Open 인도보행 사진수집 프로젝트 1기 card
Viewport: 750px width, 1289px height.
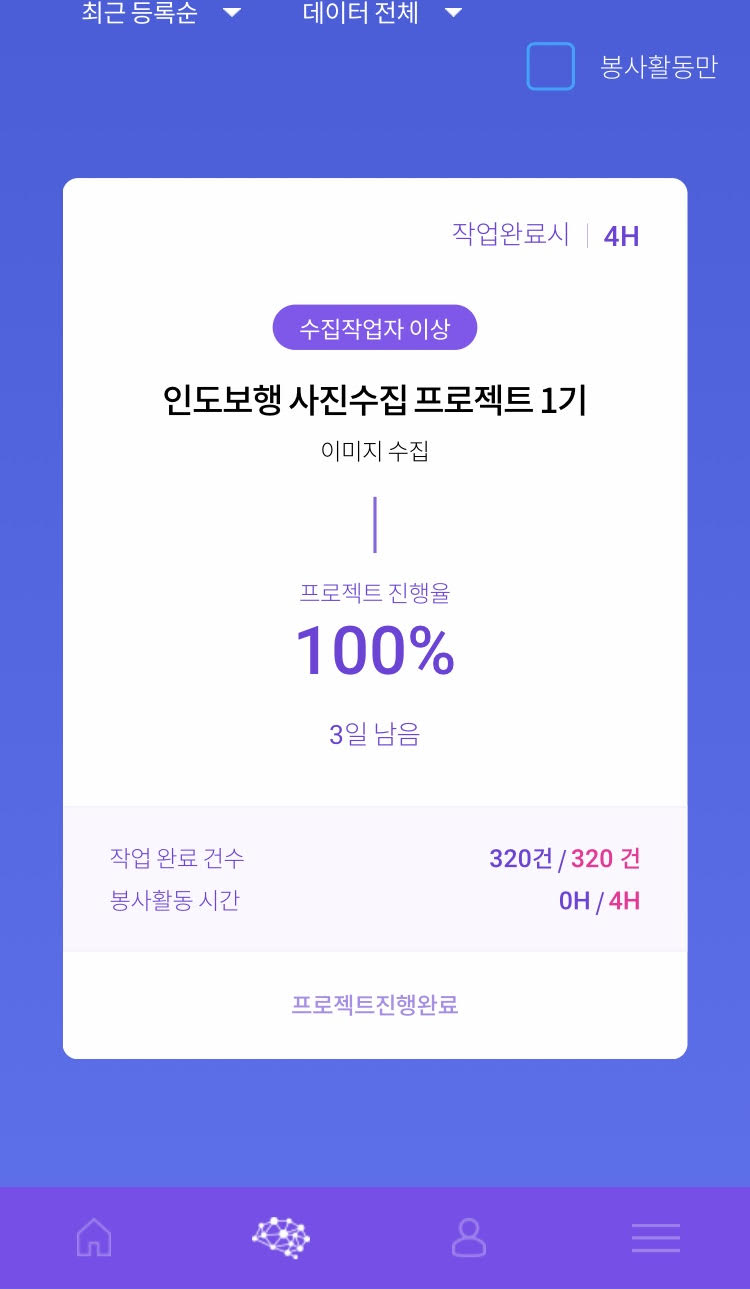coord(375,401)
